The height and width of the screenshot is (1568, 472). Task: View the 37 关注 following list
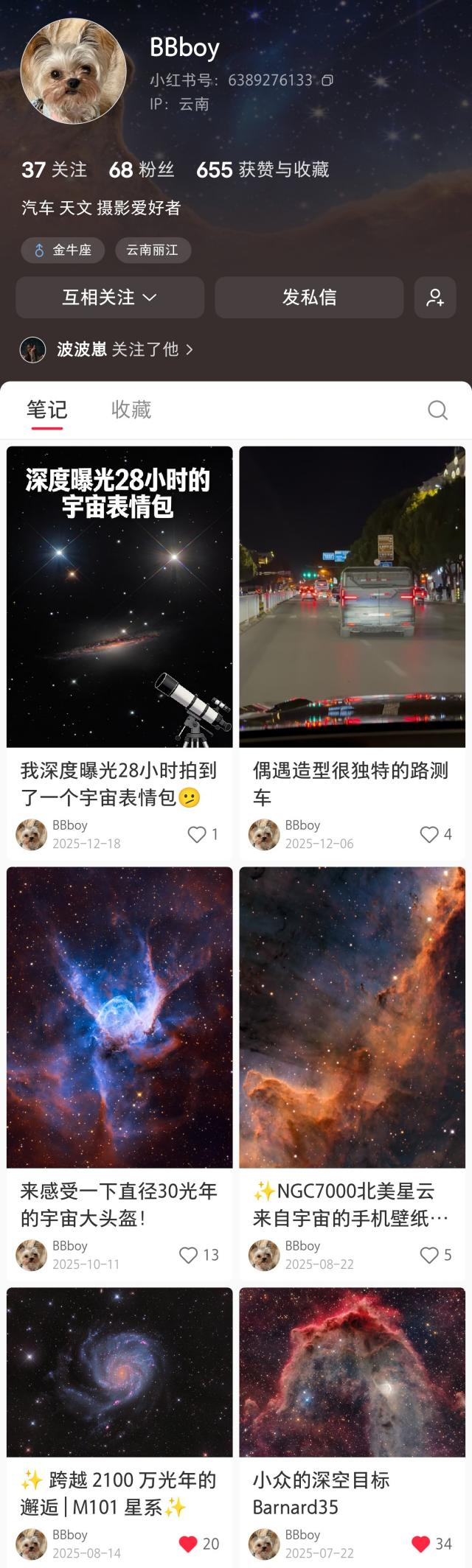(54, 170)
